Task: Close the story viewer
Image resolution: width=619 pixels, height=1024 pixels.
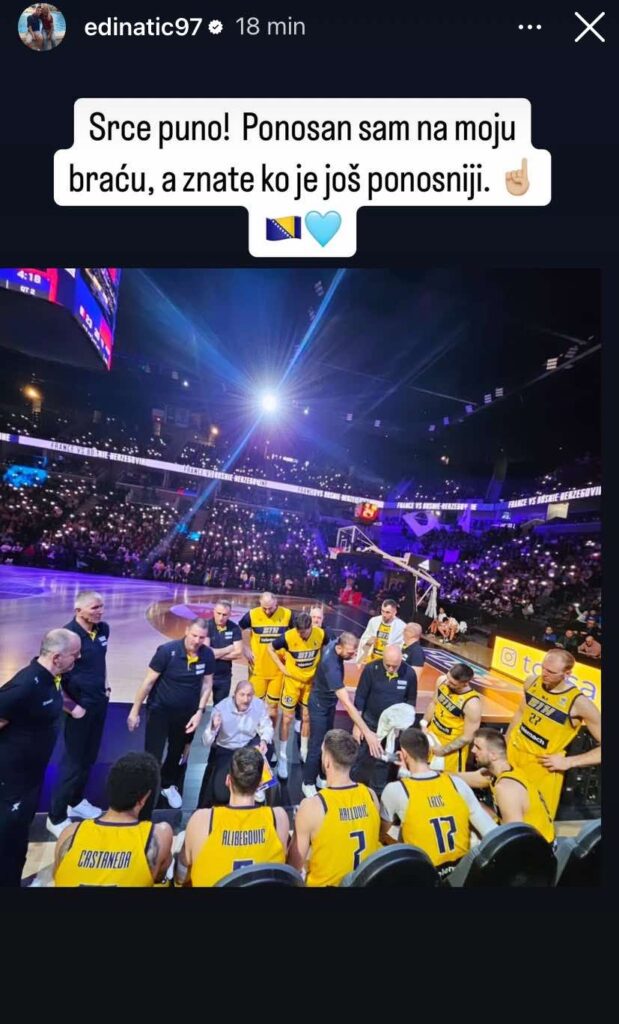Action: click(589, 27)
